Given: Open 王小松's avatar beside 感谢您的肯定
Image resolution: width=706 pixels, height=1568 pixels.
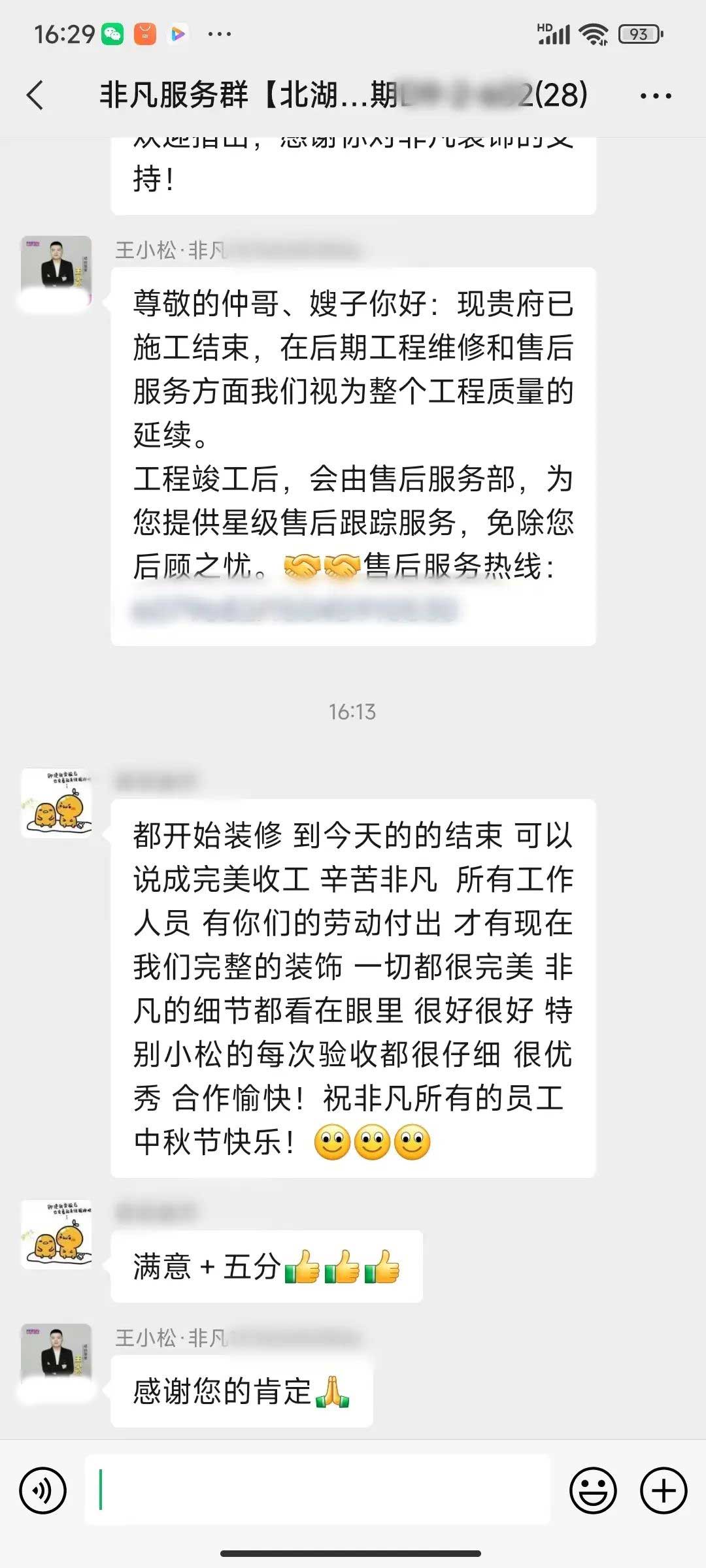Looking at the screenshot, I should pos(56,1358).
